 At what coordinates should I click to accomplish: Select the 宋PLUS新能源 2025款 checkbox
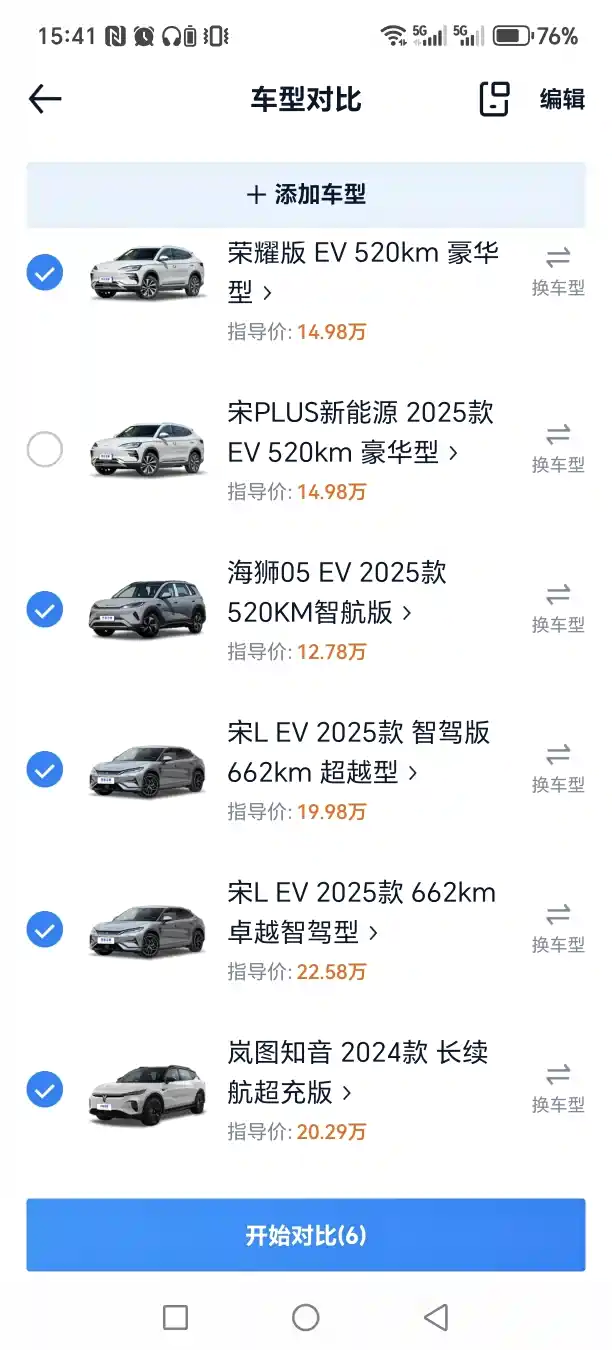(44, 450)
